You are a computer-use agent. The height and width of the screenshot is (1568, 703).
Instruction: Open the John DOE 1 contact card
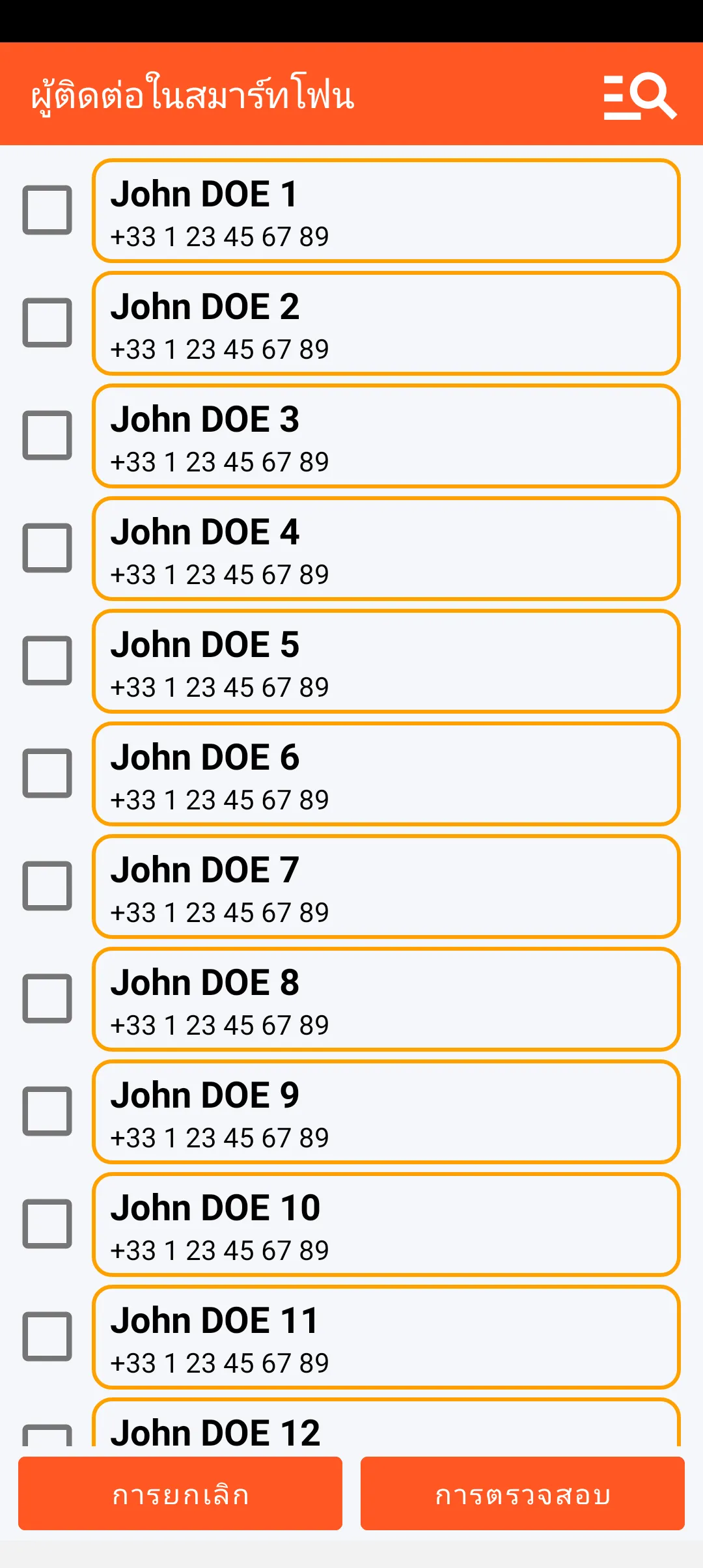click(x=385, y=210)
